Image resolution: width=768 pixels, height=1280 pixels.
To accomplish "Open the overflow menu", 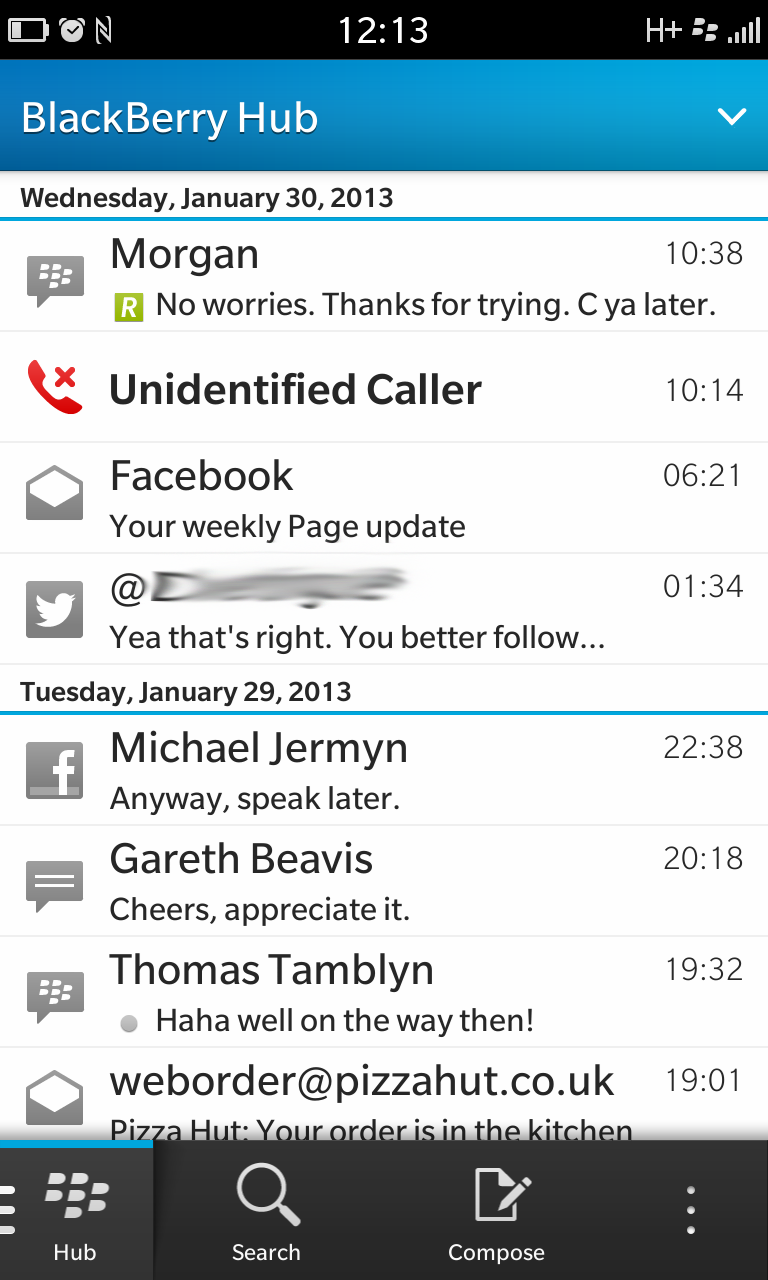I will (x=691, y=1212).
